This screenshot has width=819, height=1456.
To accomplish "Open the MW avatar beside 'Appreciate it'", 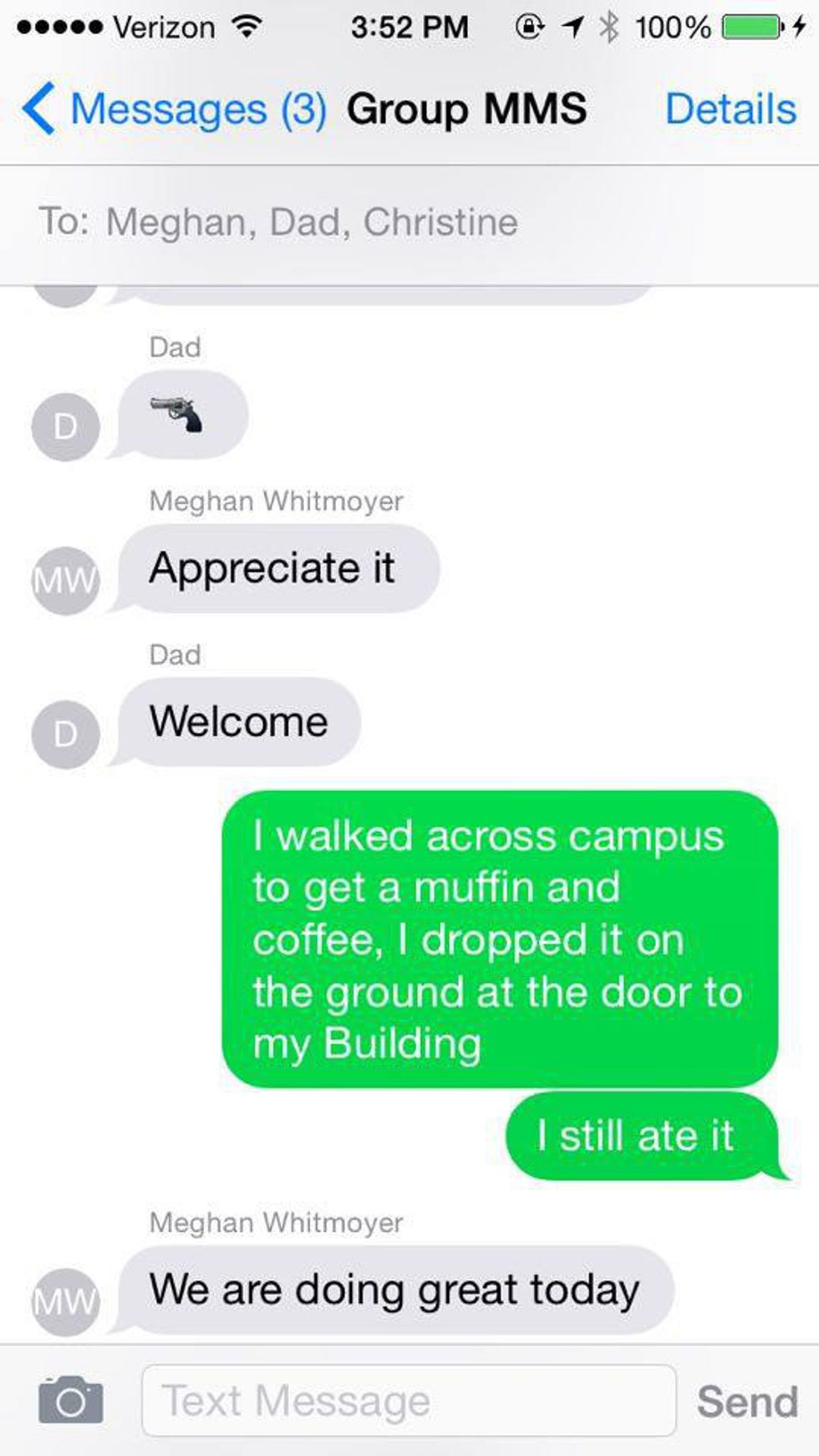I will pyautogui.click(x=65, y=580).
